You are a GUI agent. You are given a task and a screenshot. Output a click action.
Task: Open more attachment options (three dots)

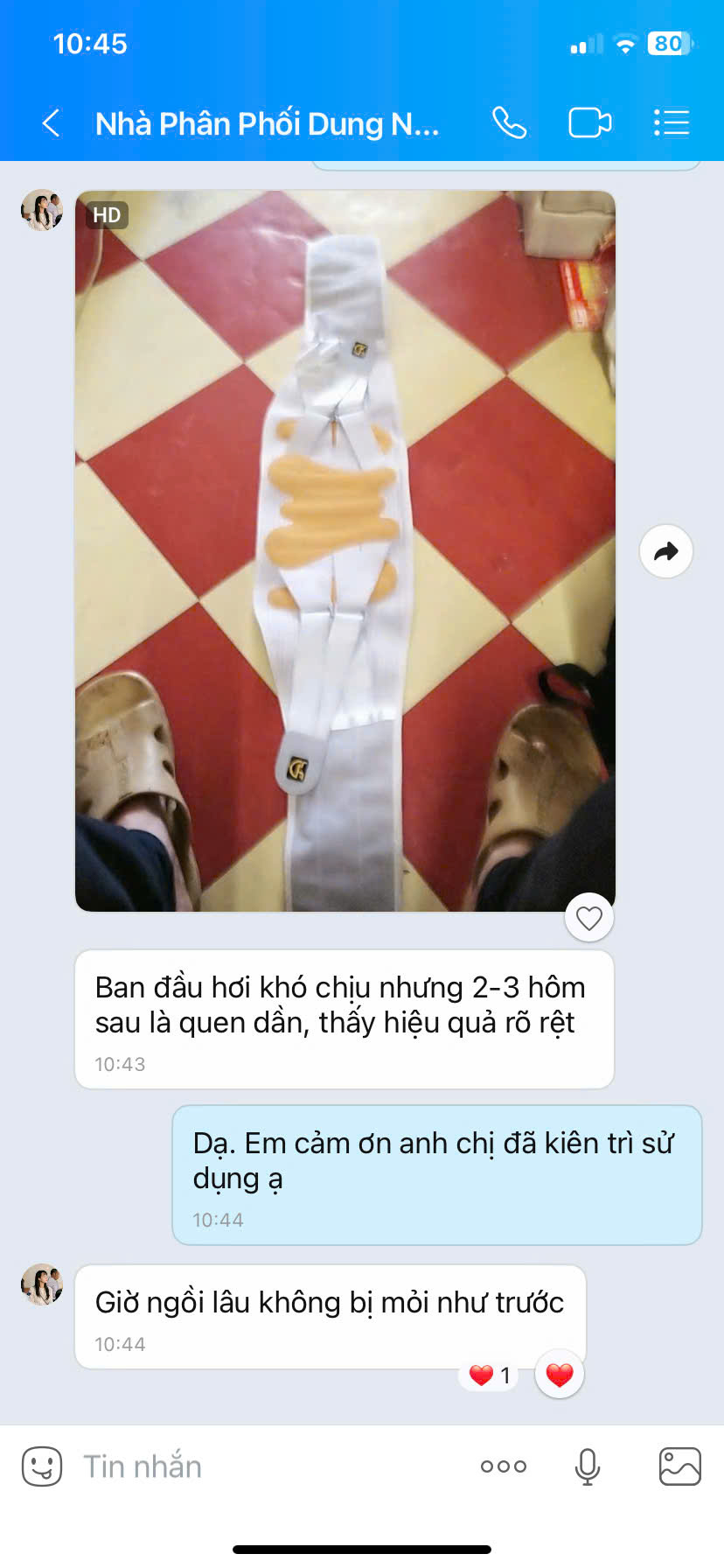[x=504, y=1466]
